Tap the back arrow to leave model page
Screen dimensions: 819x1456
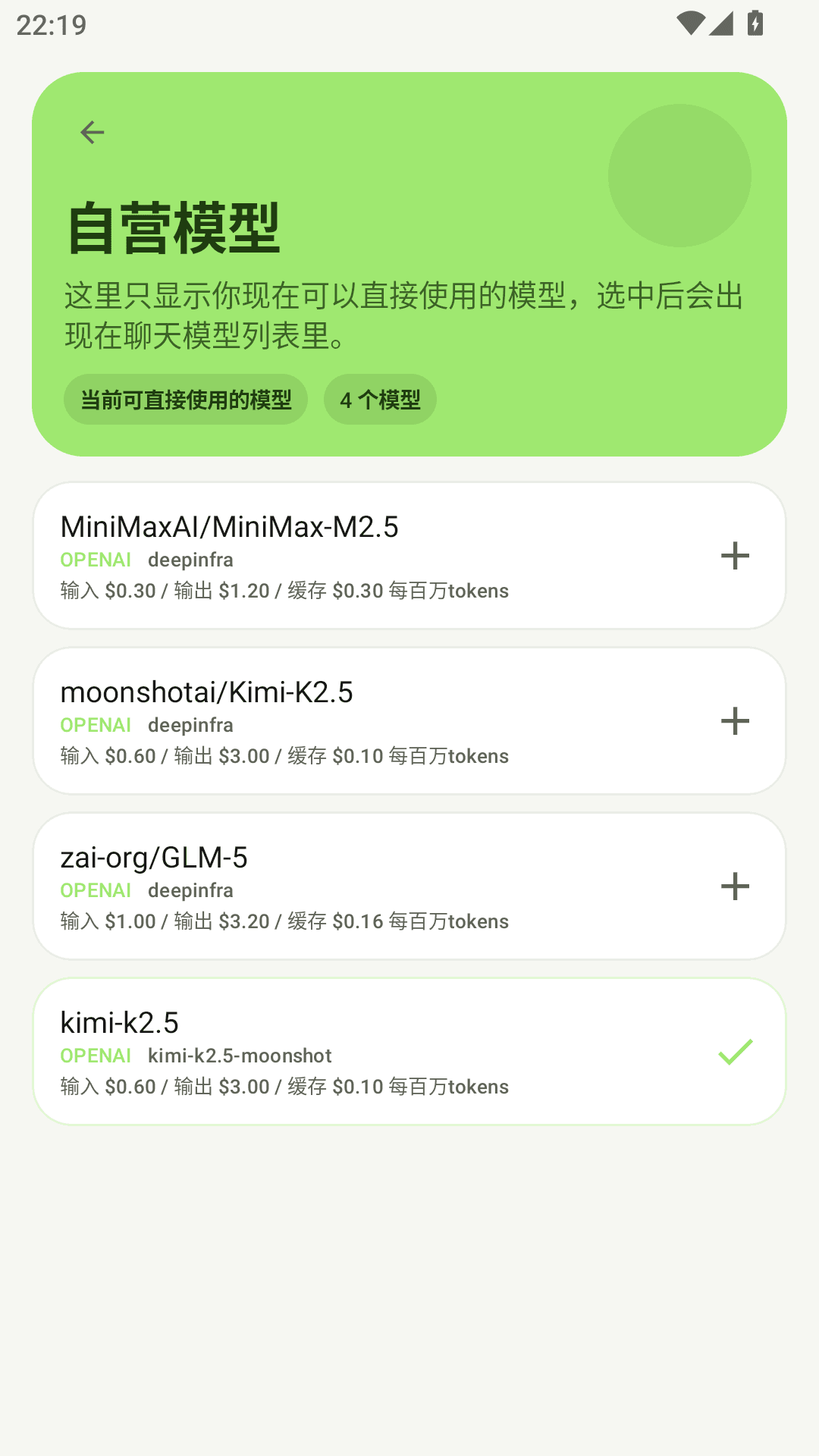[92, 132]
